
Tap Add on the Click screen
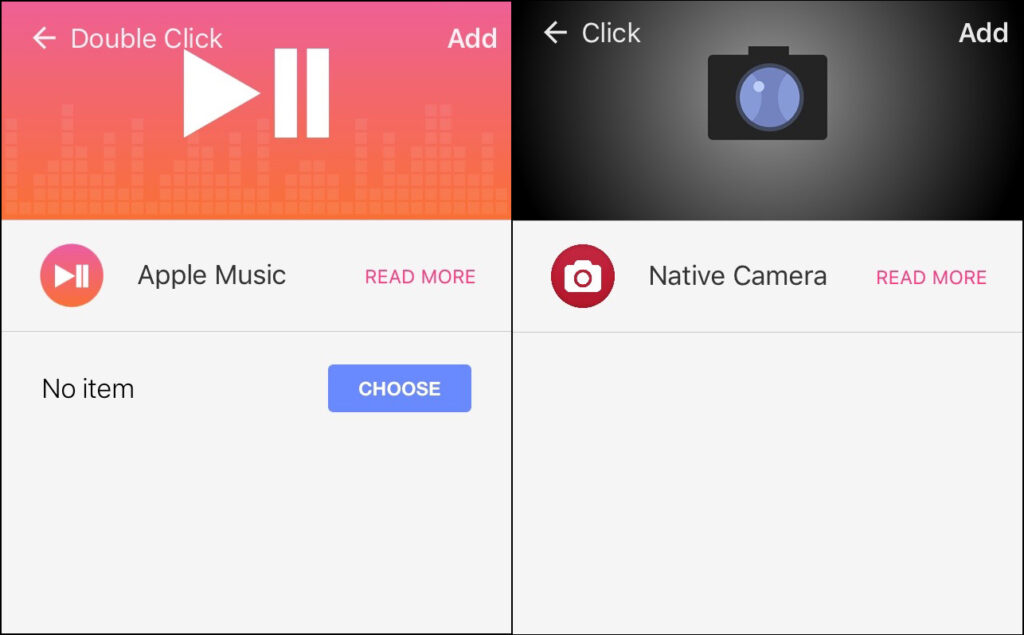[983, 33]
